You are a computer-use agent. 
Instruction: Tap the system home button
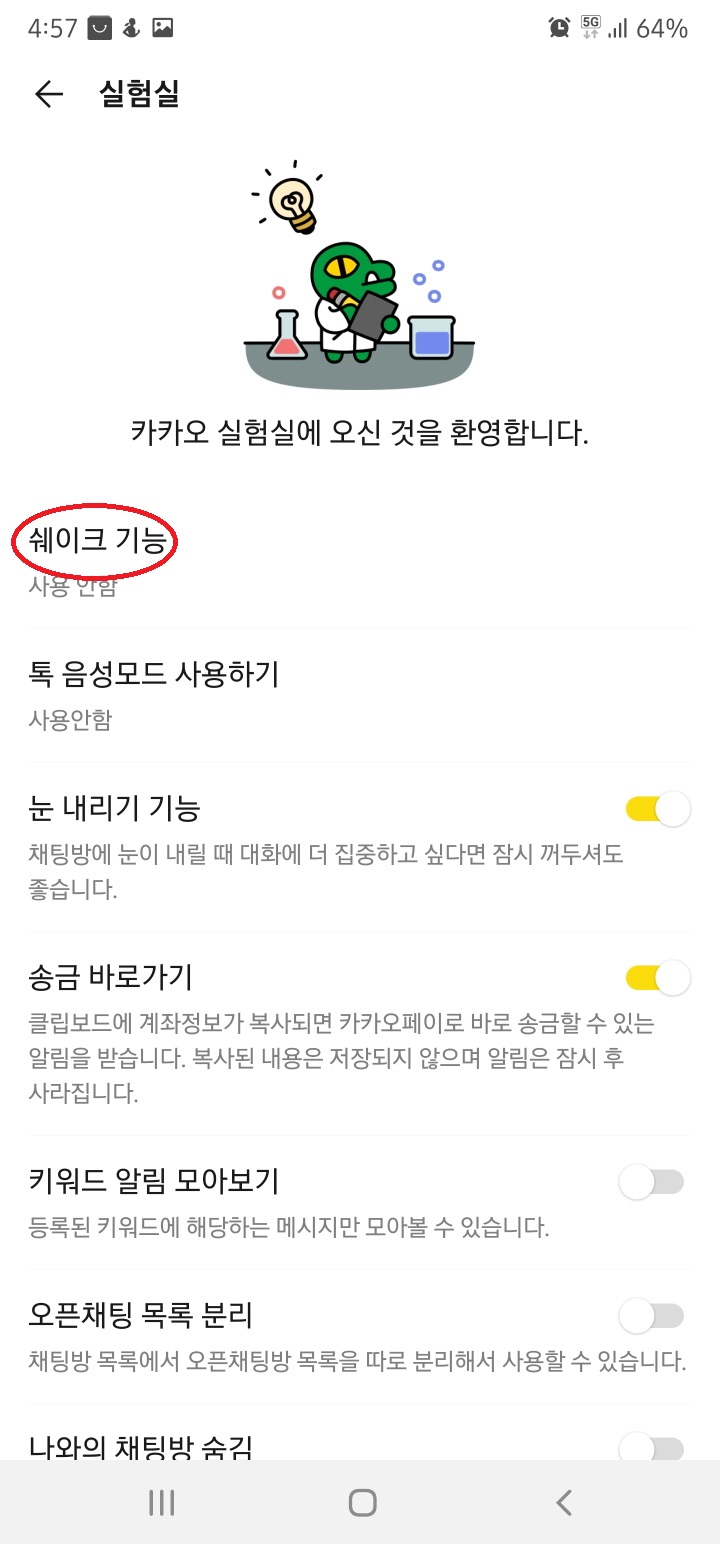pos(362,1502)
